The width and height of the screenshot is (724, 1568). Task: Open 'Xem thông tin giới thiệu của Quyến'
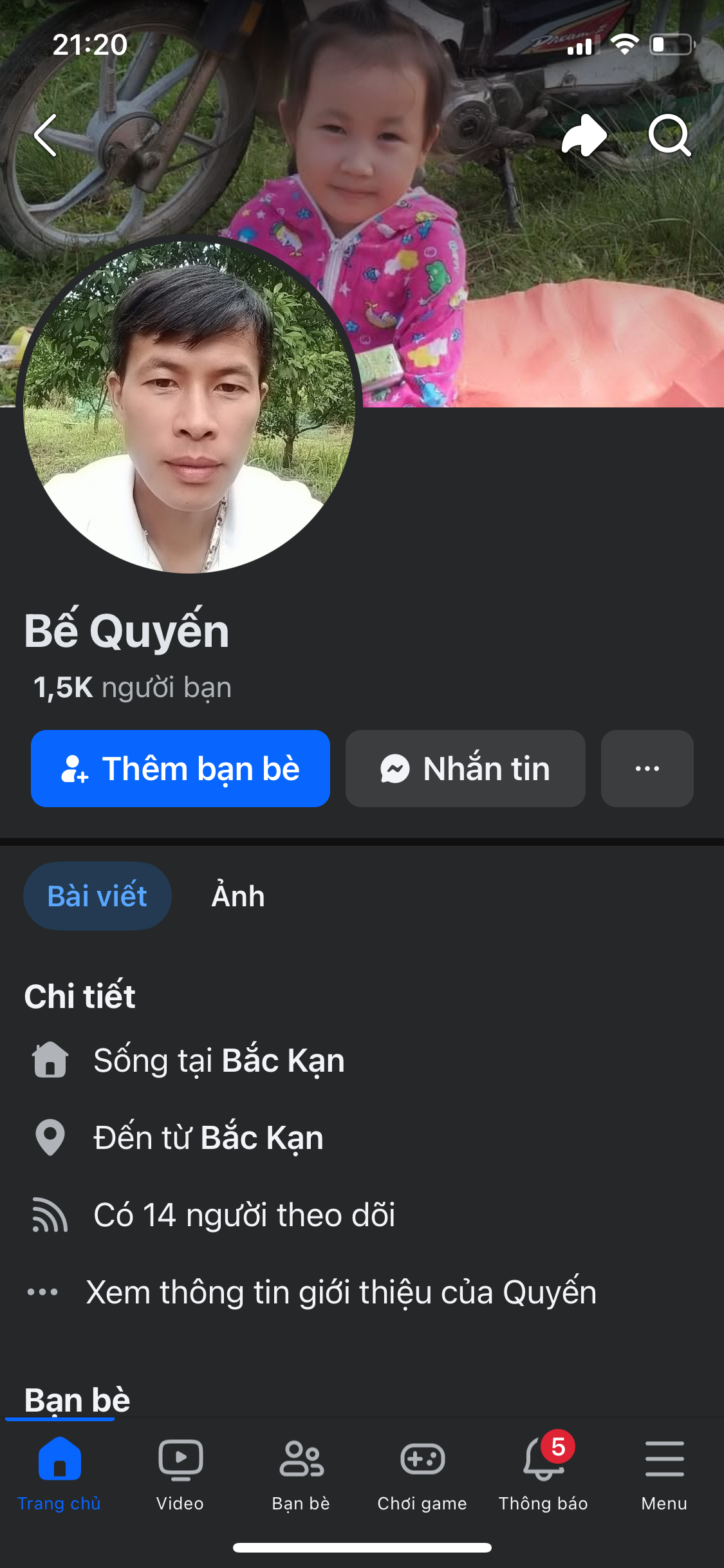(341, 1293)
